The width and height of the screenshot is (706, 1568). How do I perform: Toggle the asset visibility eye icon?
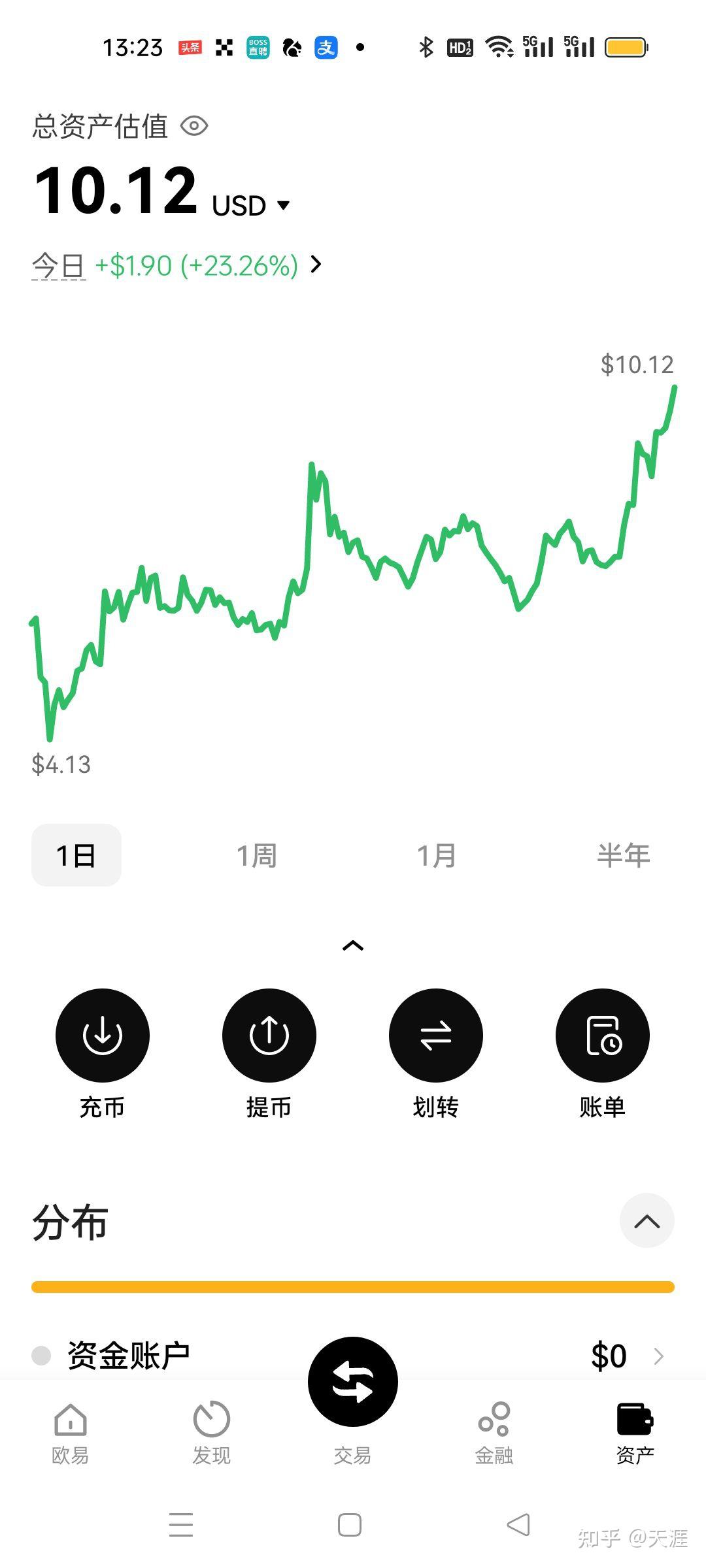click(x=195, y=126)
